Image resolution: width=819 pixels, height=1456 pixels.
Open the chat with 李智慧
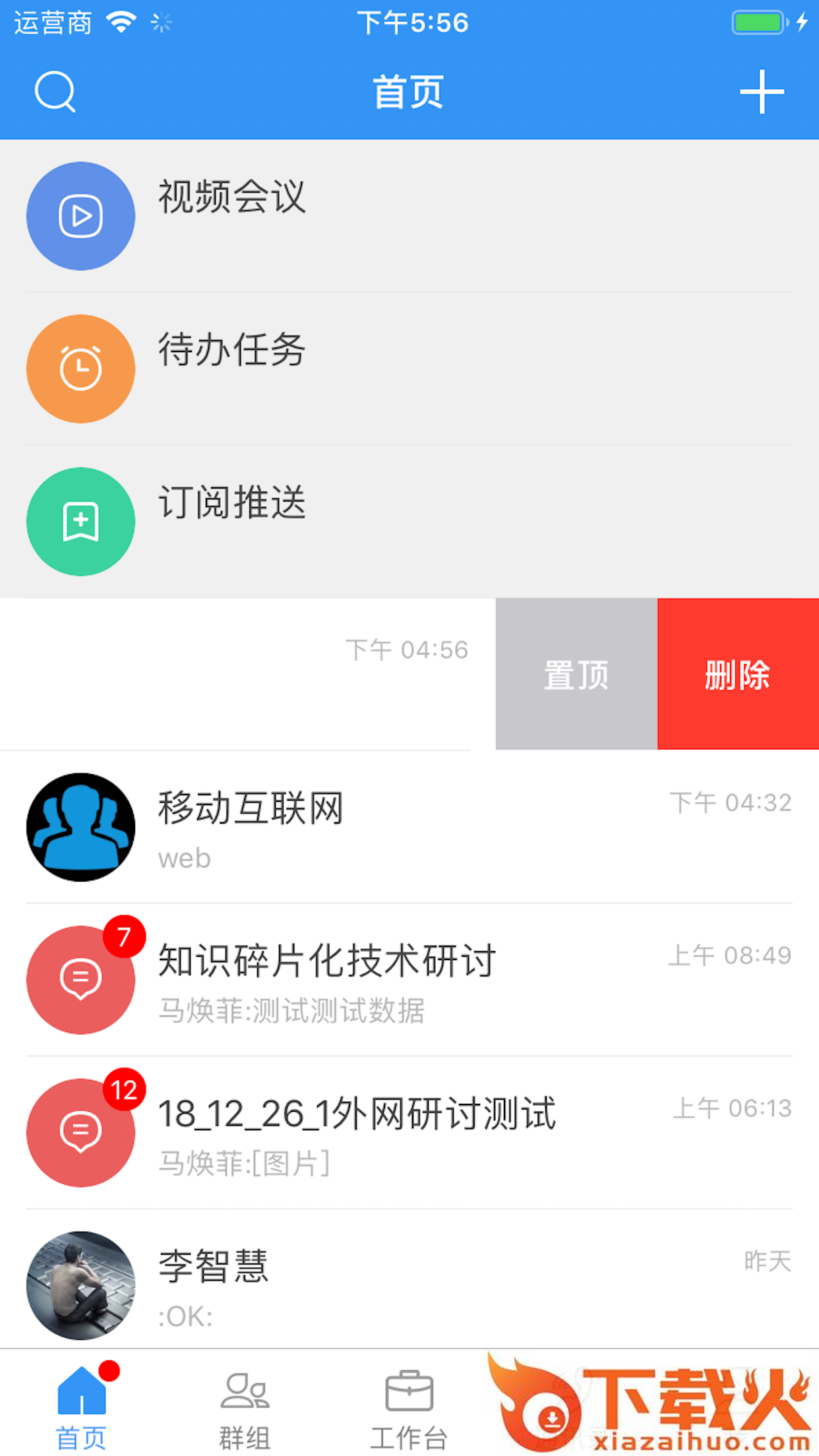tap(409, 1285)
